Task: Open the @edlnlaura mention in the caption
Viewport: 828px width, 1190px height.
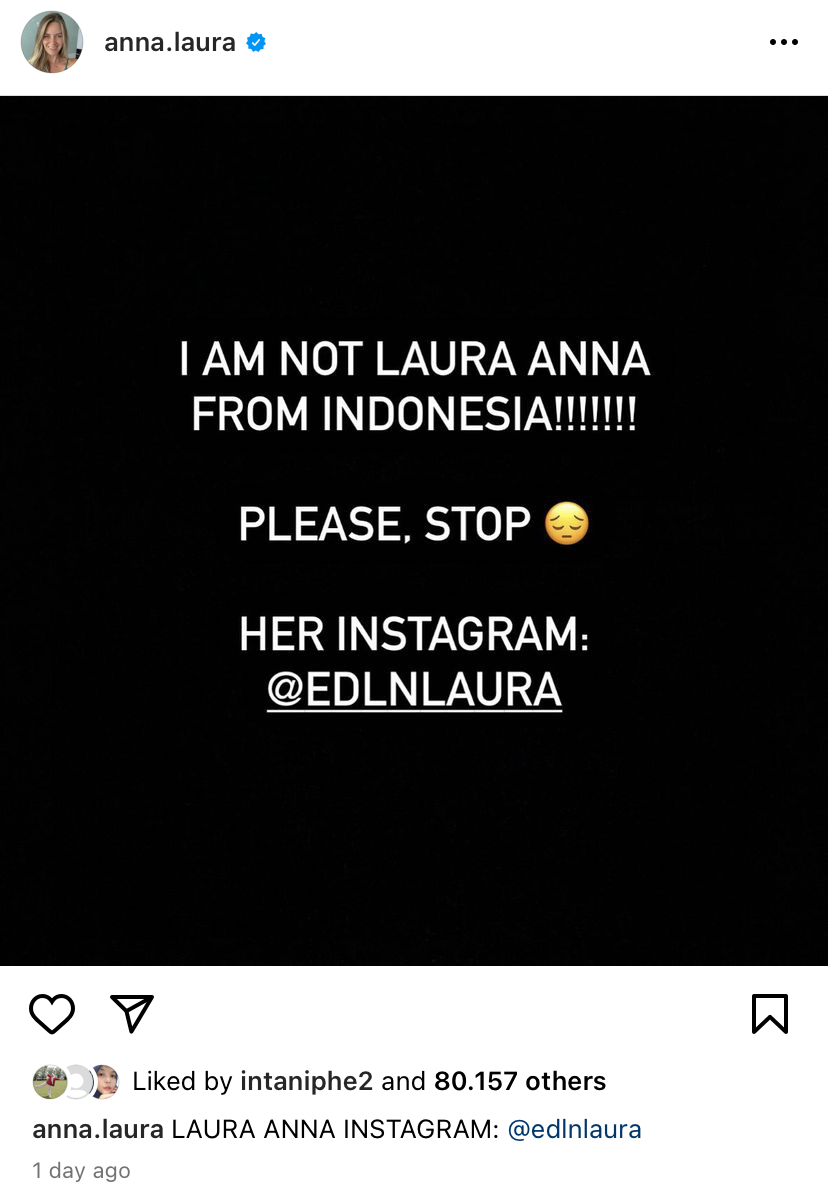Action: pos(574,1130)
